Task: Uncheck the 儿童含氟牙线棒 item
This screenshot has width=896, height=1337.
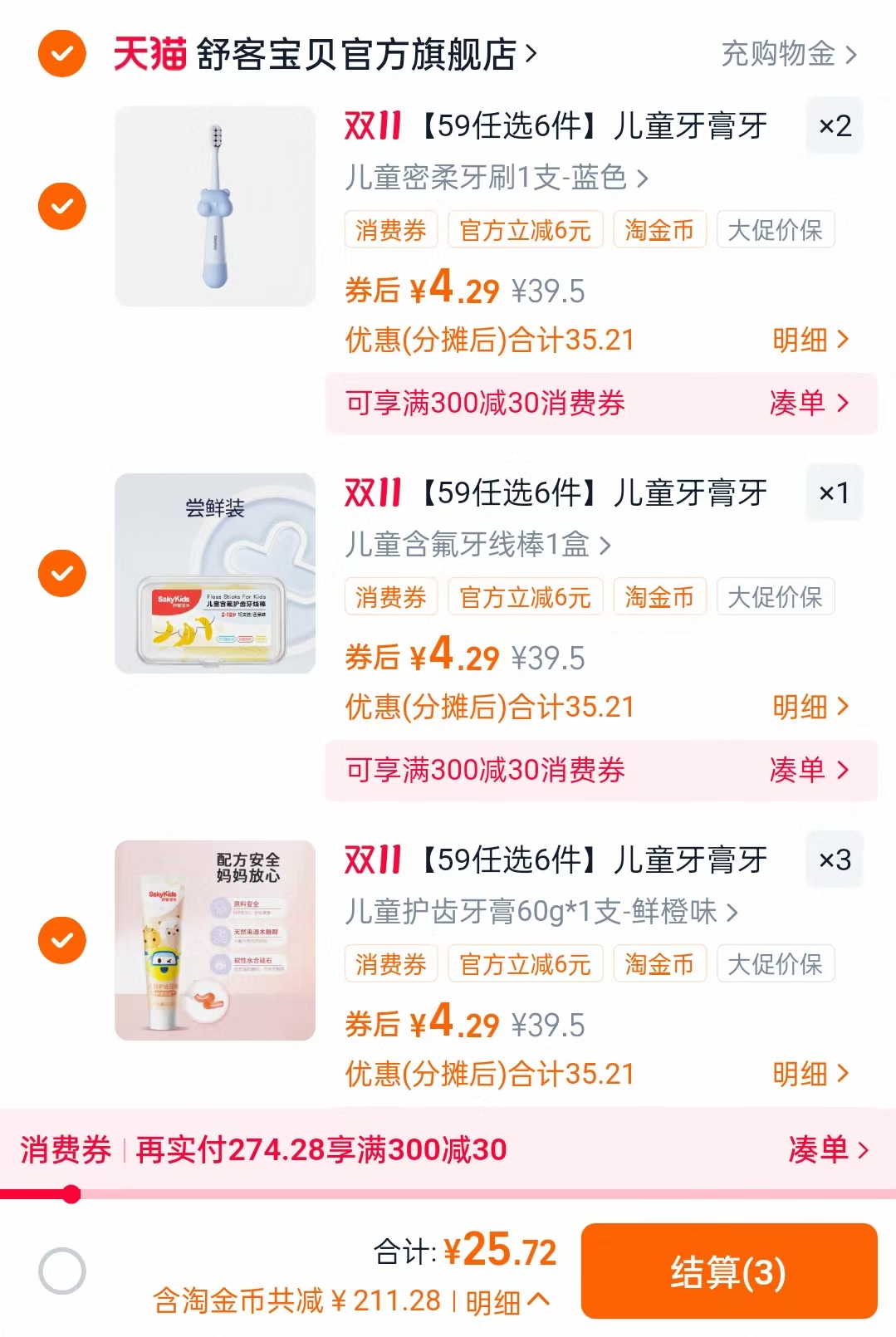Action: point(60,572)
